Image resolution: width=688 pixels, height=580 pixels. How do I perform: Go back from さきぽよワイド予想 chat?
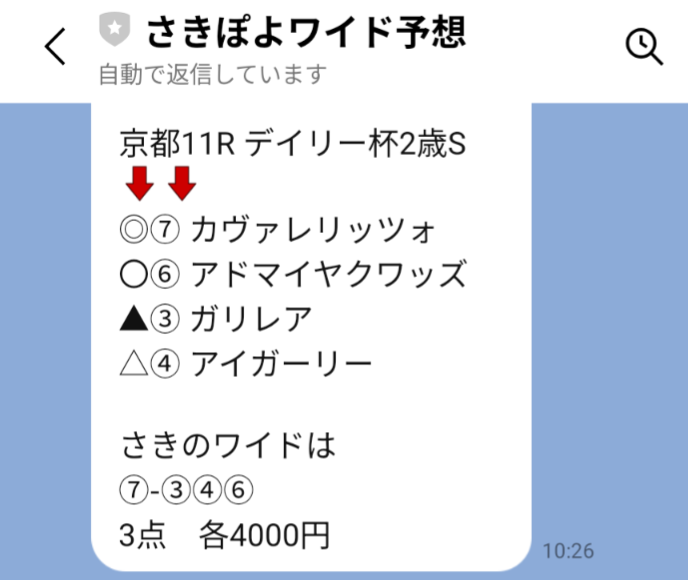pyautogui.click(x=55, y=47)
